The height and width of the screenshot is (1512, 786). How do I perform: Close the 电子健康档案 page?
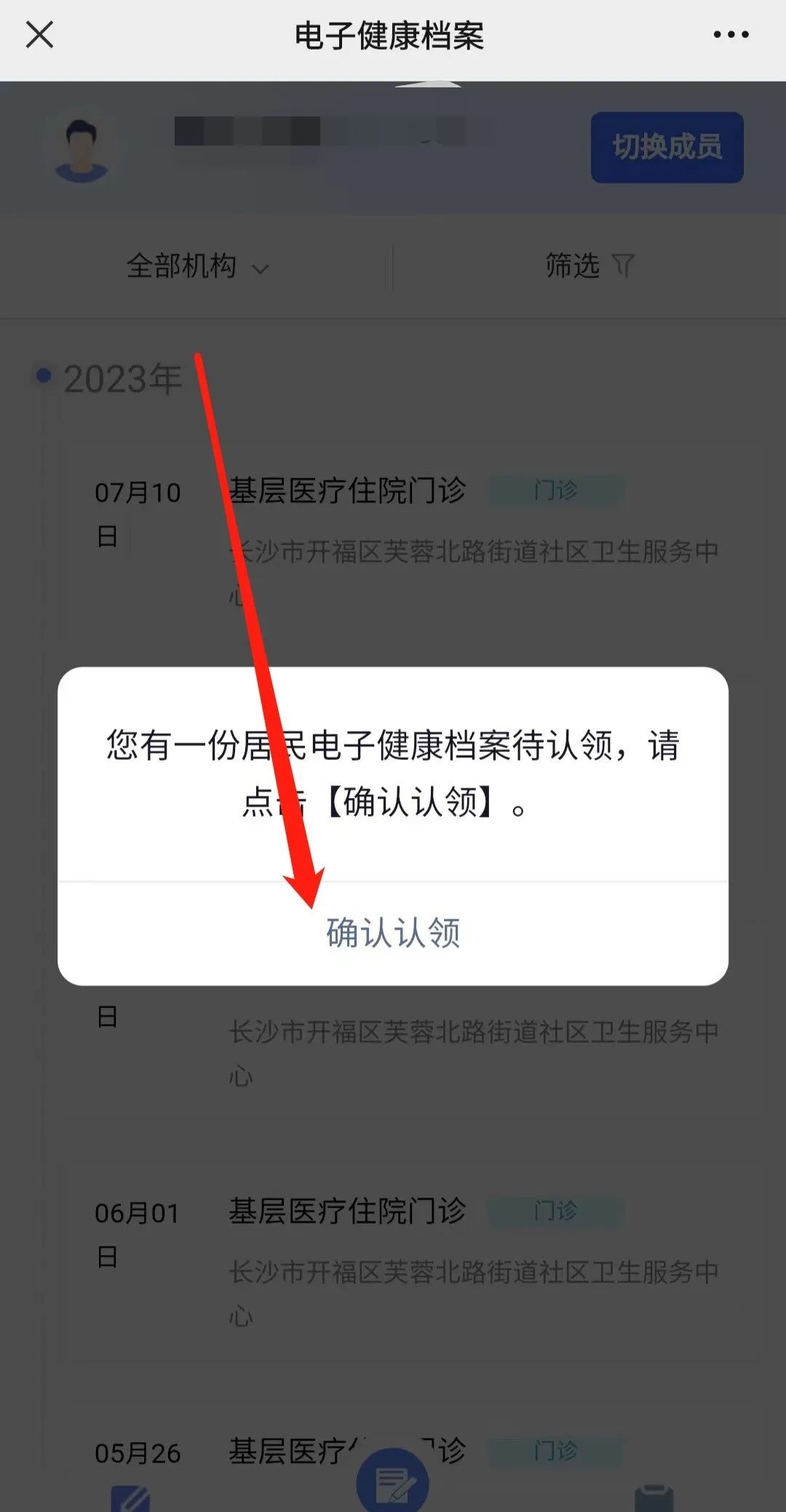[x=39, y=34]
